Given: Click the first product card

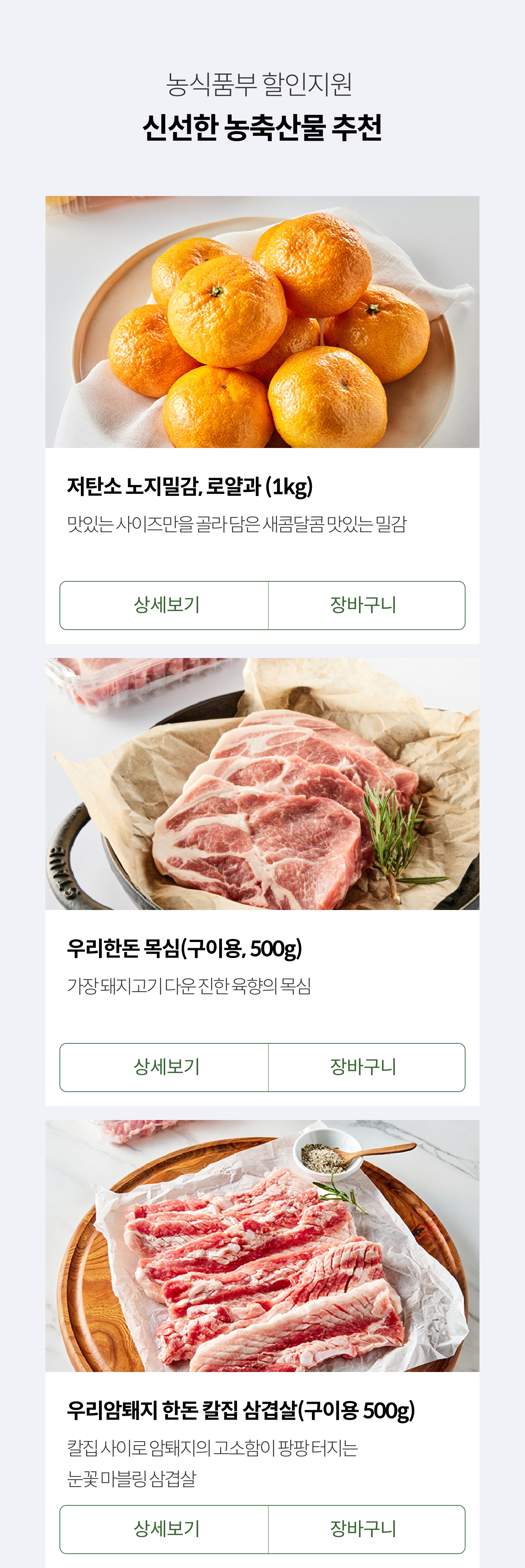Looking at the screenshot, I should [262, 414].
